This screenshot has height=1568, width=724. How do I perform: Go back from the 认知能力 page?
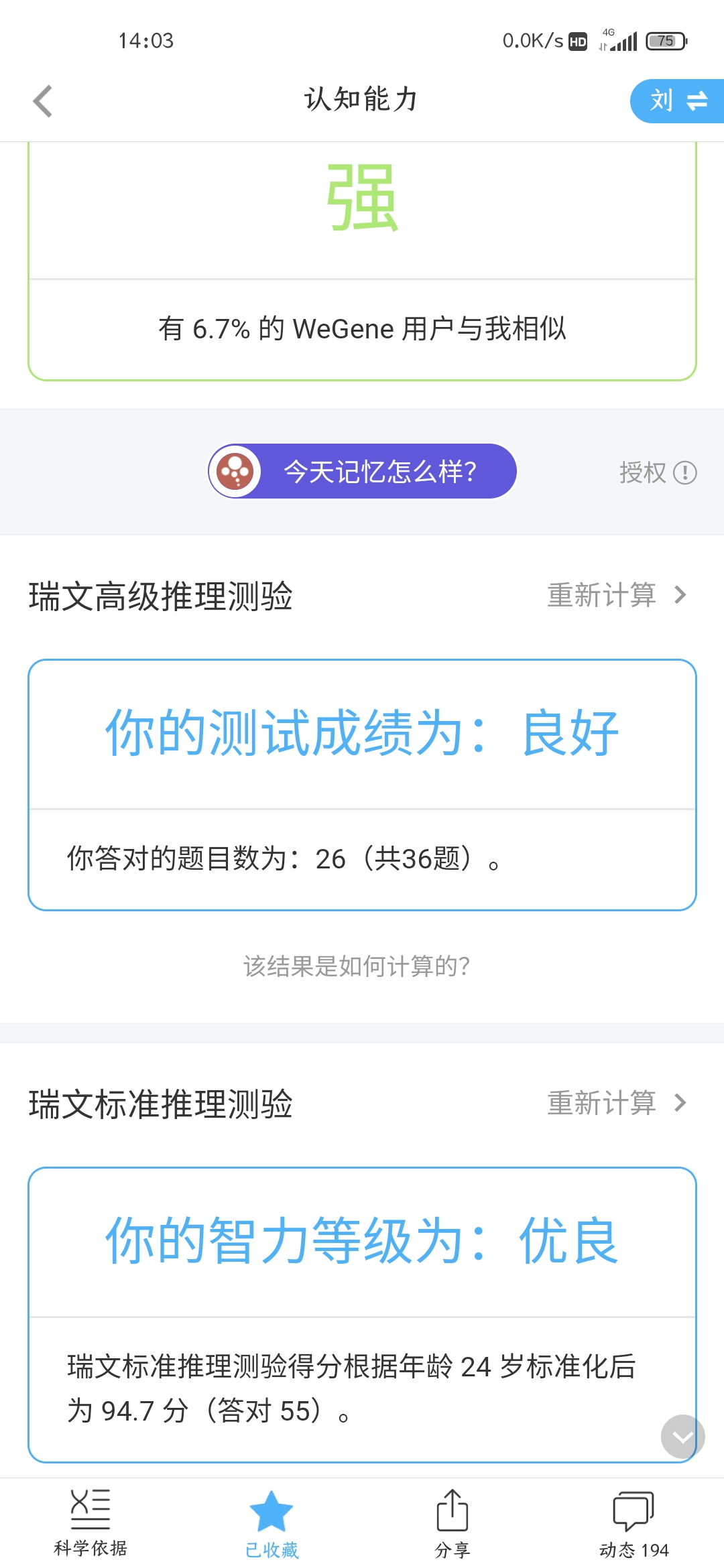pos(43,101)
